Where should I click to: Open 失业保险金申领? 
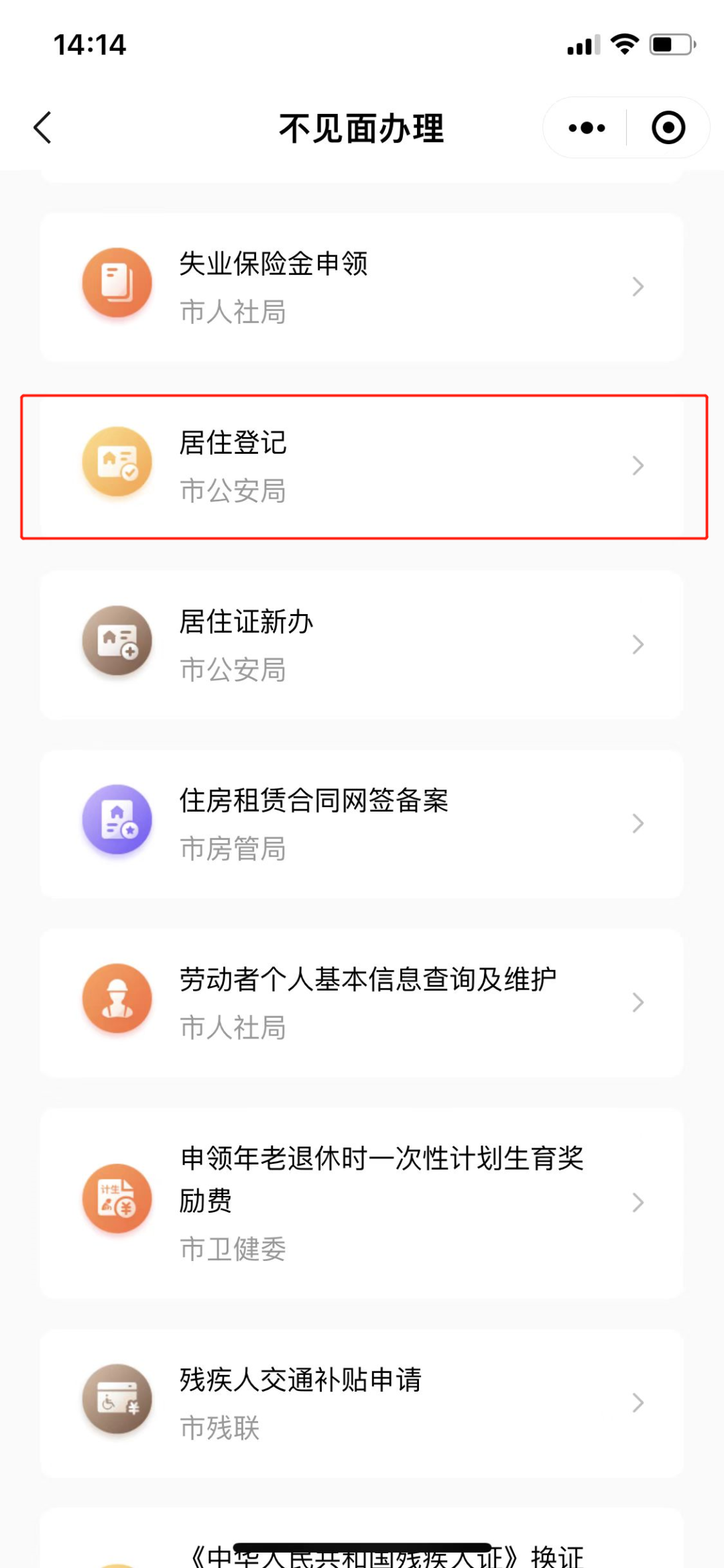click(362, 288)
